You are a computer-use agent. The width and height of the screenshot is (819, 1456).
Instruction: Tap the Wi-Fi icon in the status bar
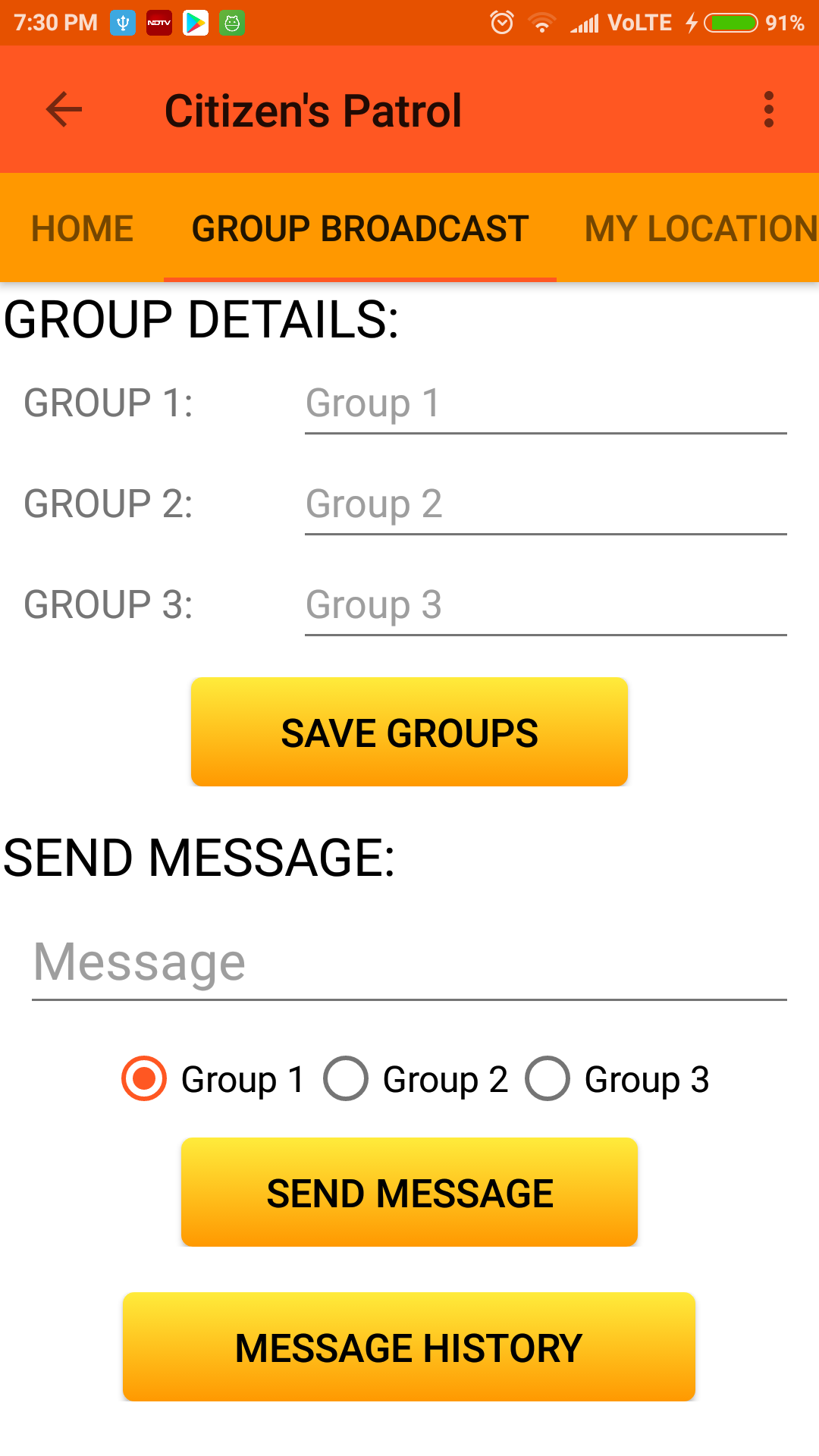coord(543,22)
